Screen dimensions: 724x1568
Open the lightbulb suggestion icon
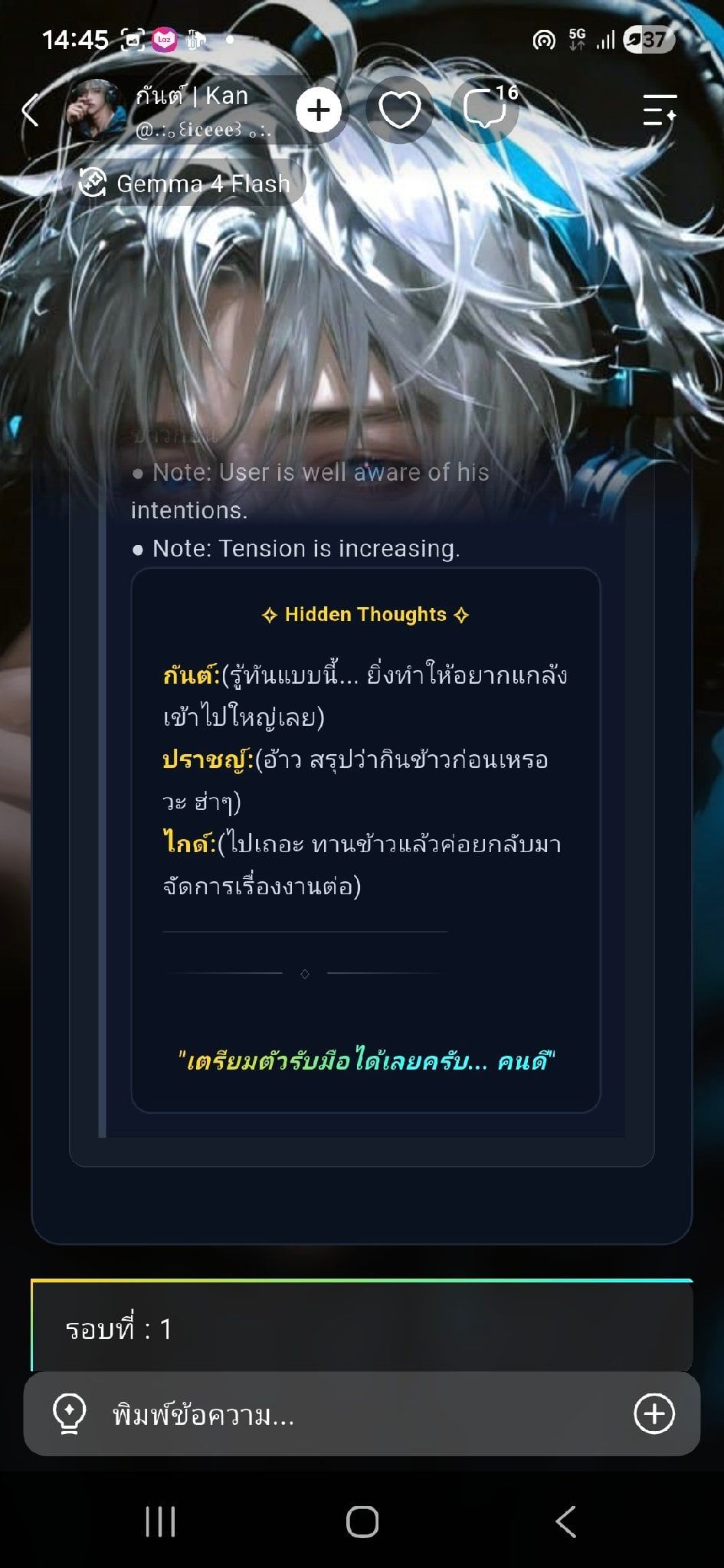click(x=69, y=1414)
